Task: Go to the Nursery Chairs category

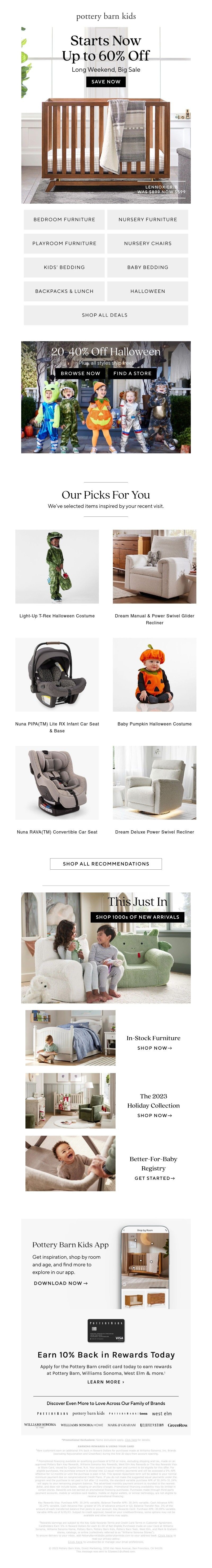Action: click(x=148, y=243)
